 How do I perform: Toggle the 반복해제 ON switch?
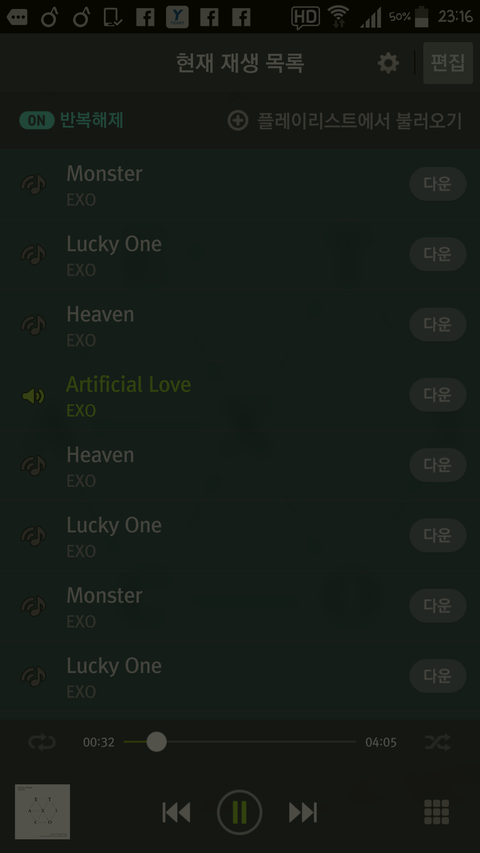click(37, 121)
